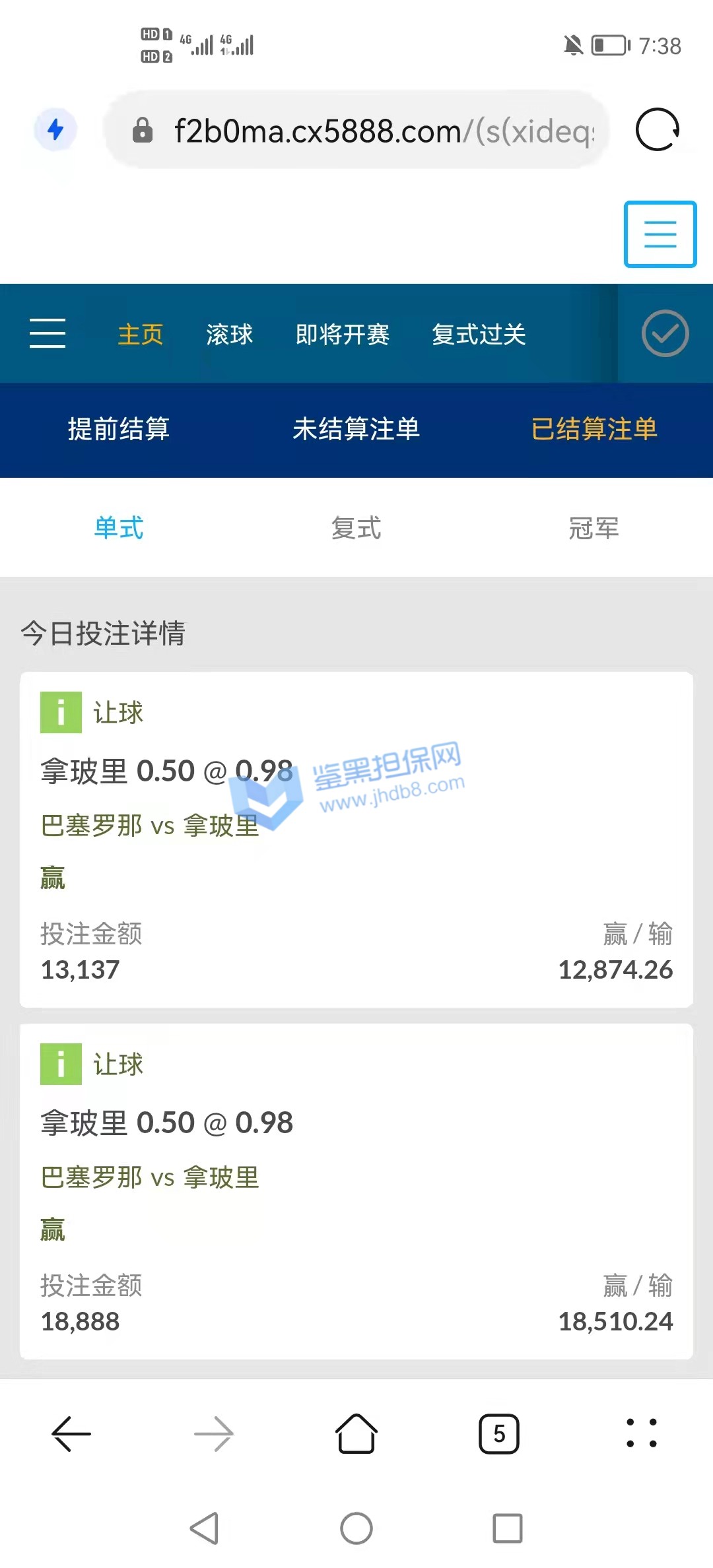Go to the 主页 tab

141,335
